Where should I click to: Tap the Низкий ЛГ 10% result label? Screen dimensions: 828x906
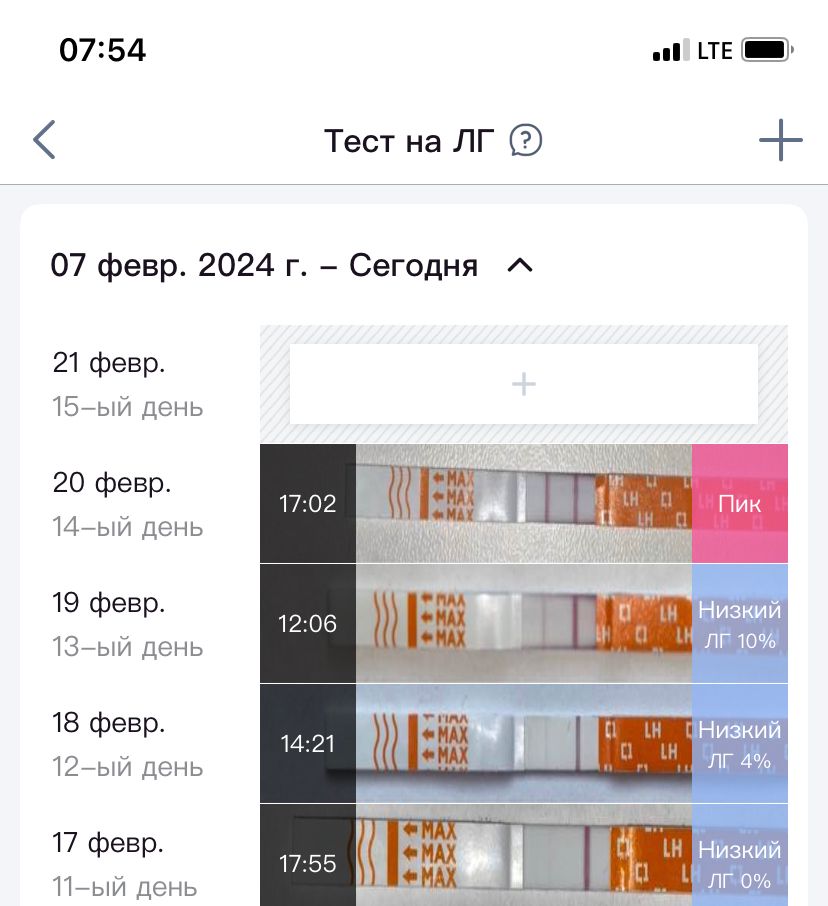[740, 623]
